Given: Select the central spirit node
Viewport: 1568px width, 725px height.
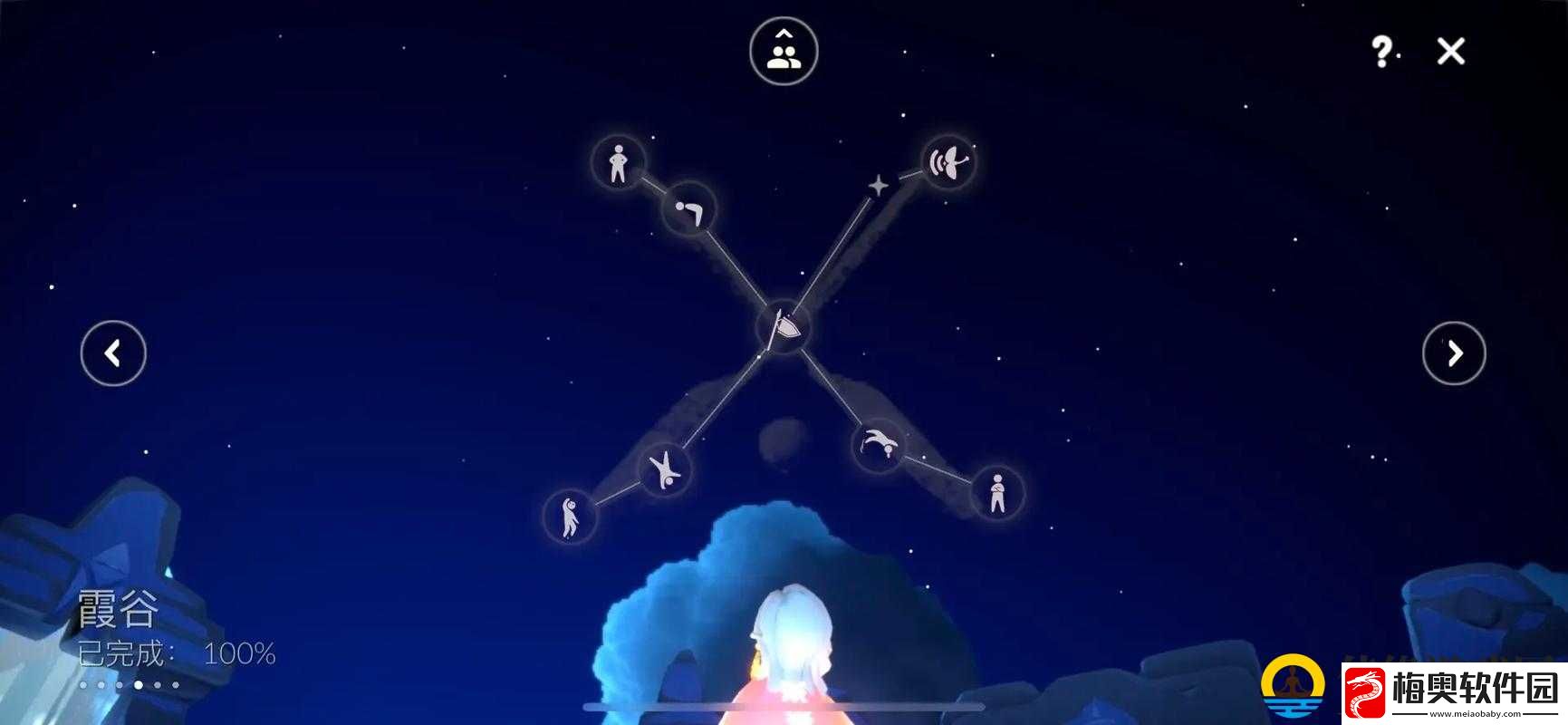Looking at the screenshot, I should point(784,326).
